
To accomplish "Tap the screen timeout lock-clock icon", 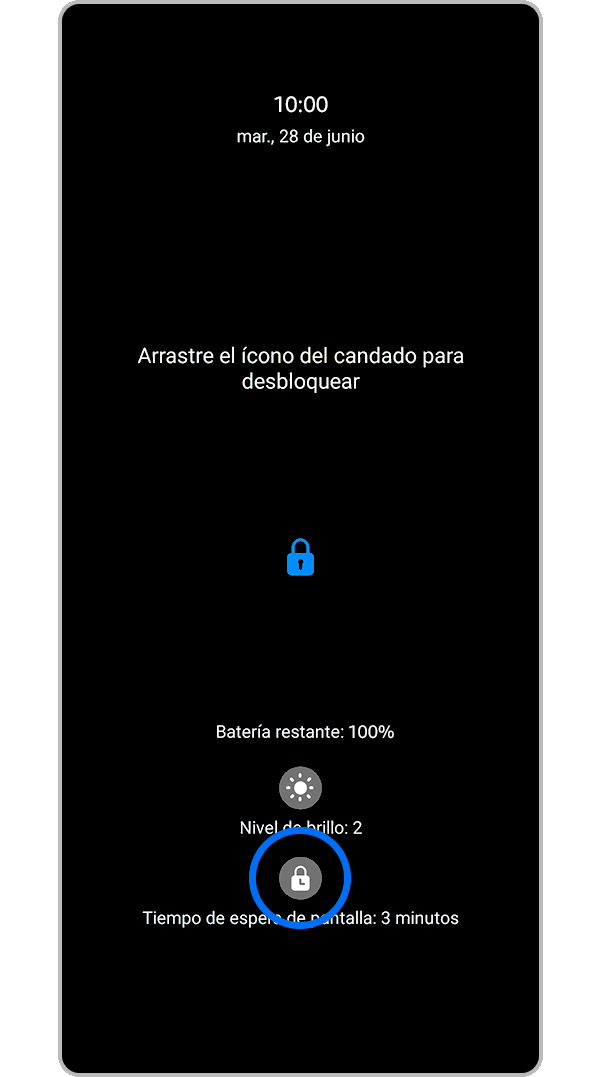I will tap(300, 879).
